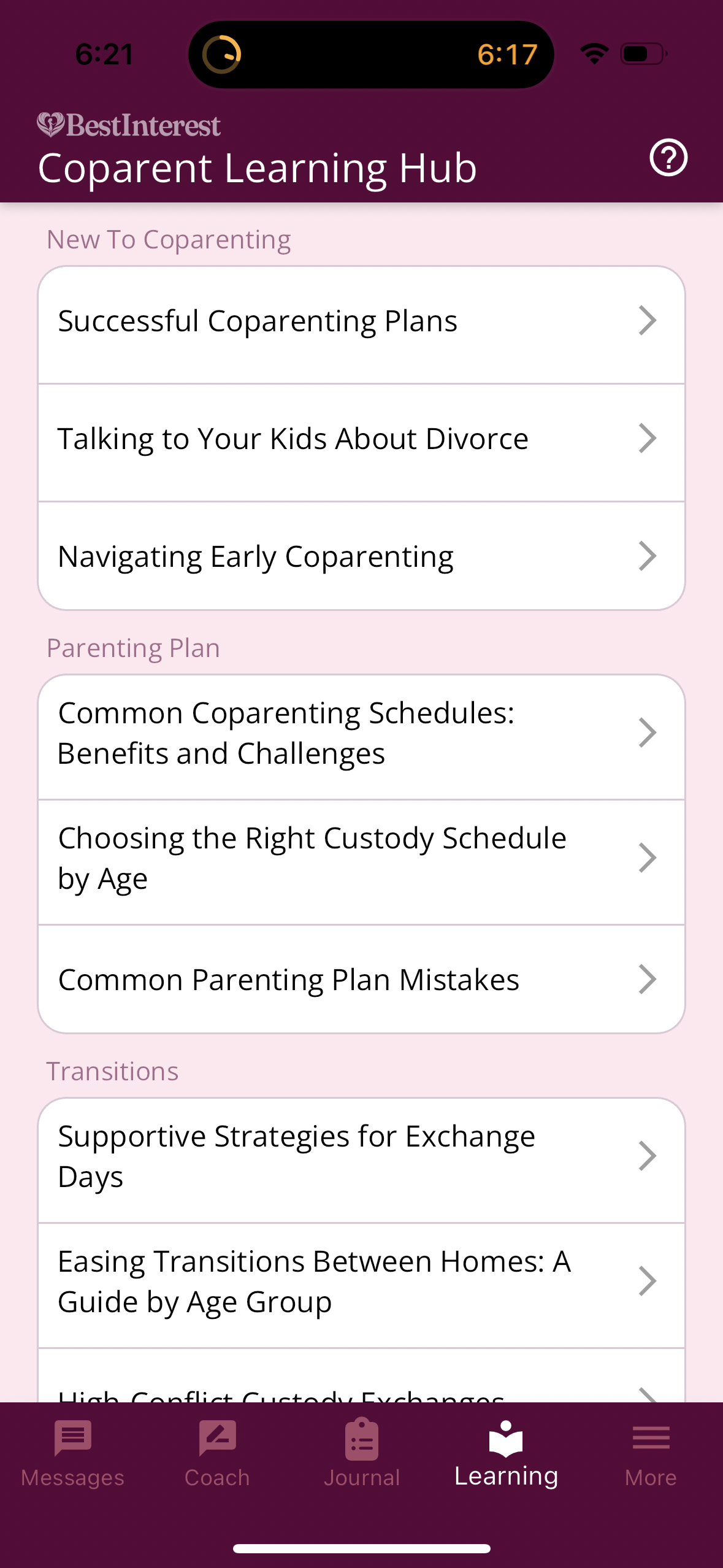Open Easing Transitions Between Homes guide
723x1568 pixels.
(361, 1285)
